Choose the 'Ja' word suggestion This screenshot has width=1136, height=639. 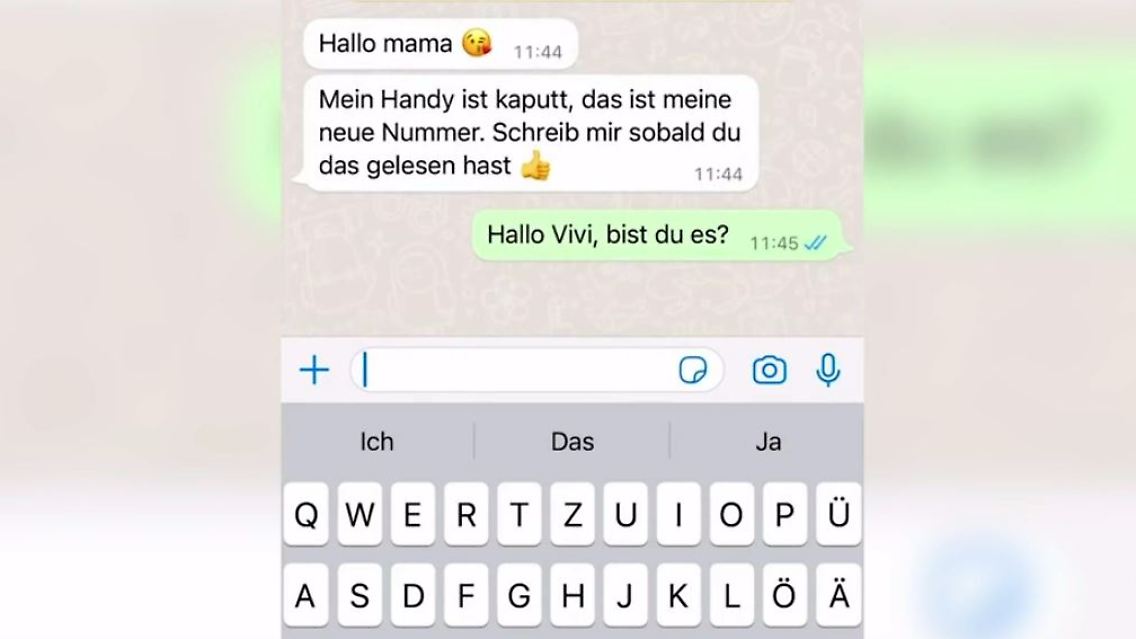[768, 441]
